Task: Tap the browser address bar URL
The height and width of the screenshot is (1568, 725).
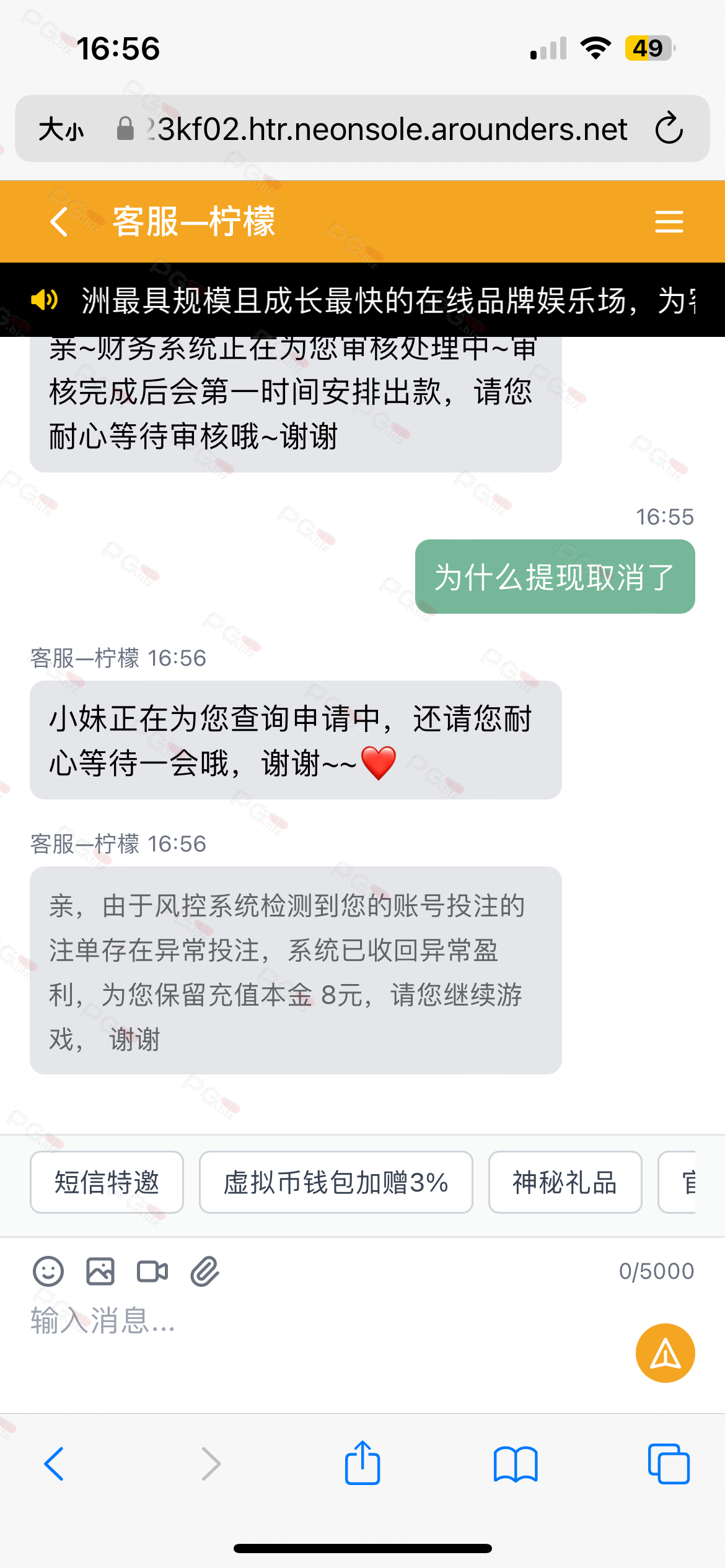Action: pos(384,129)
